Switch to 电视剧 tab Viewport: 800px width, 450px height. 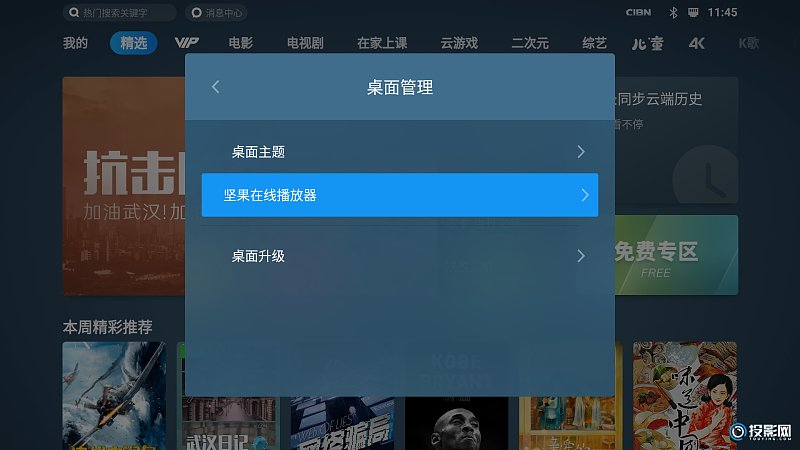click(x=305, y=43)
